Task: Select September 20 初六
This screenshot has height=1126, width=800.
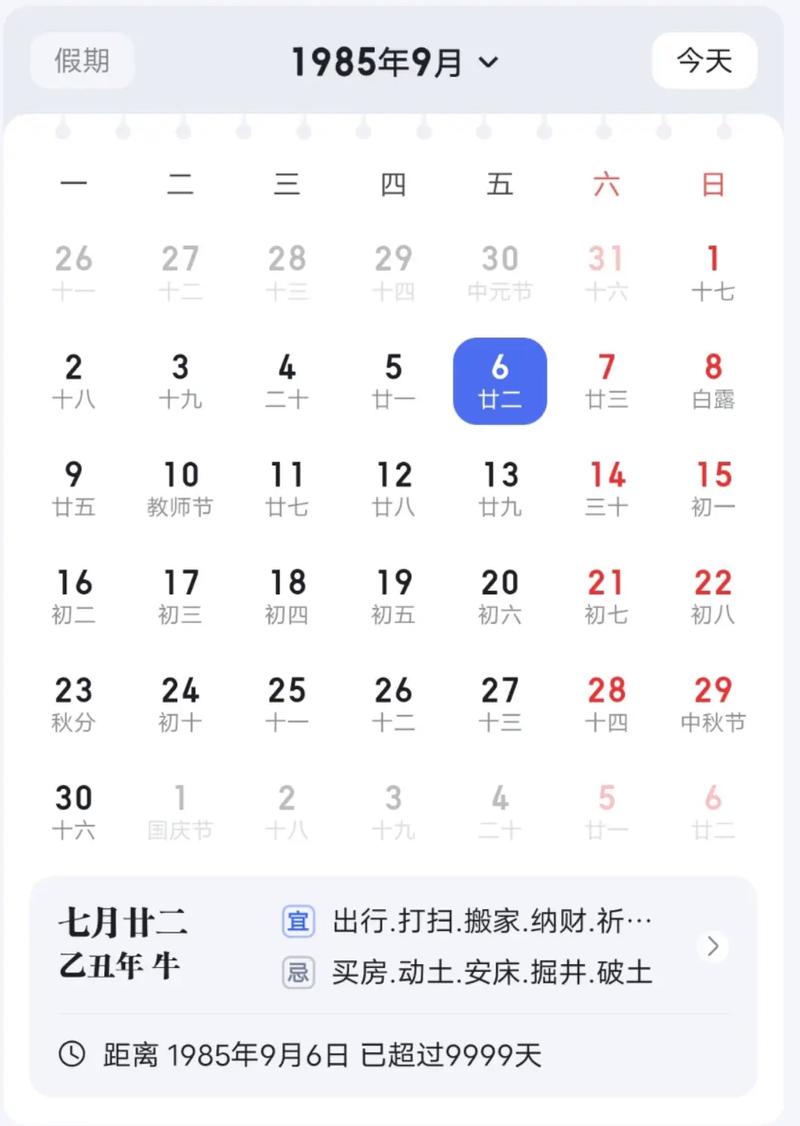Action: (500, 596)
